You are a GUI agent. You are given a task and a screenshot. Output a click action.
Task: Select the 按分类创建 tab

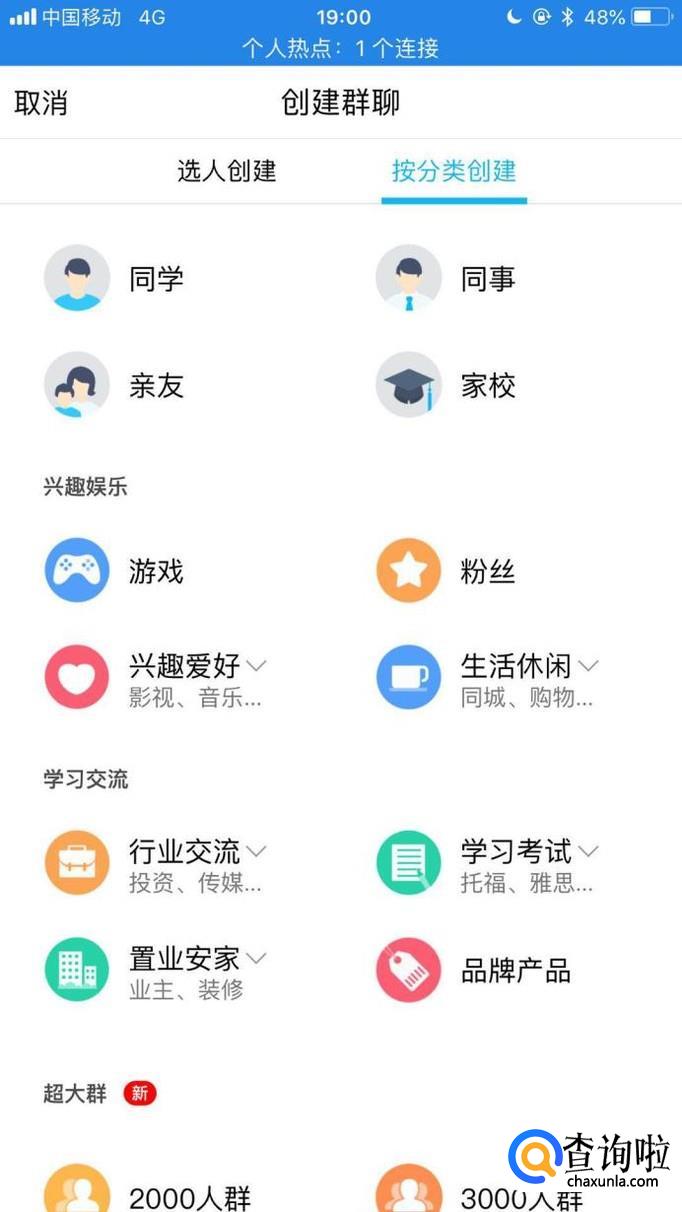pos(453,171)
